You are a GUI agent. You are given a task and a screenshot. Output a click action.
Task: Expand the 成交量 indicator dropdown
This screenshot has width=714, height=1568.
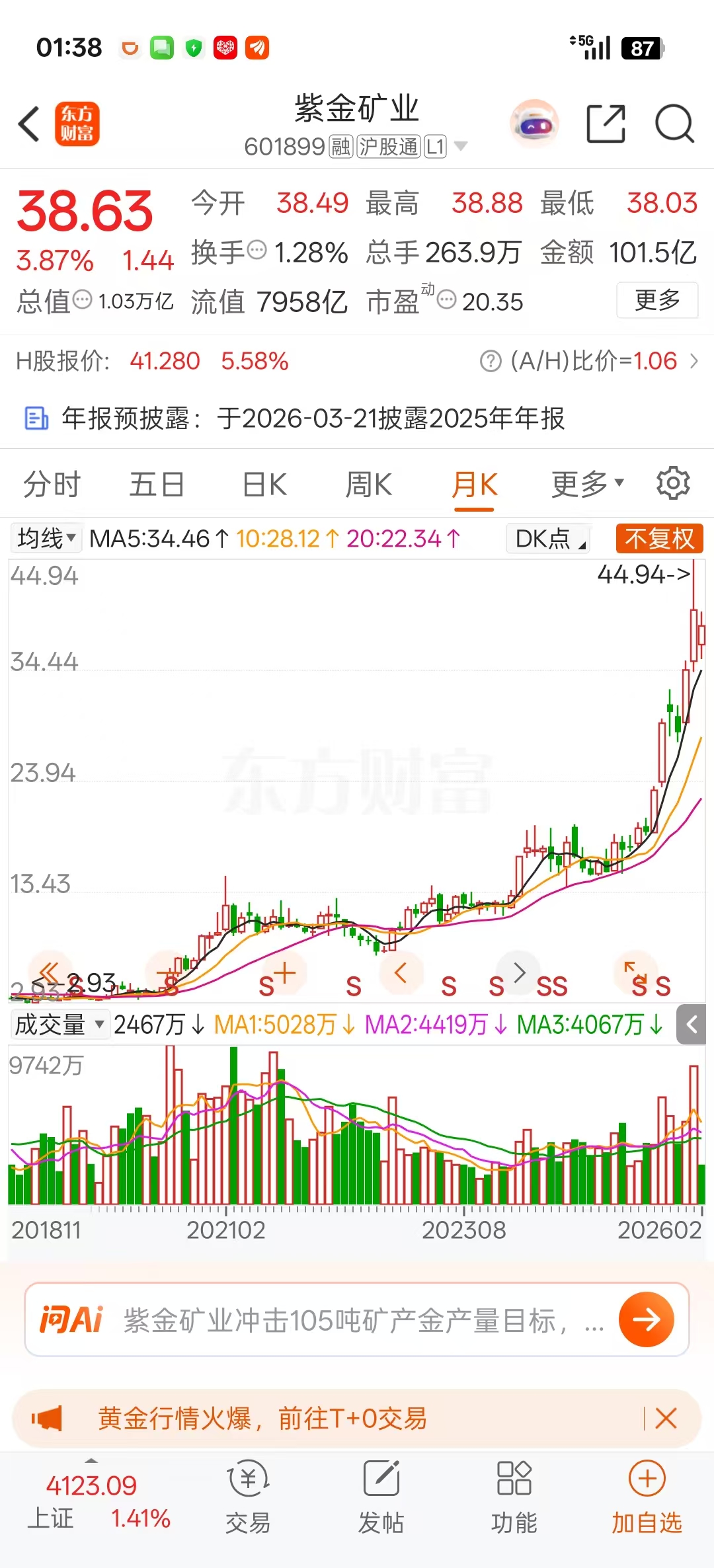(59, 1025)
